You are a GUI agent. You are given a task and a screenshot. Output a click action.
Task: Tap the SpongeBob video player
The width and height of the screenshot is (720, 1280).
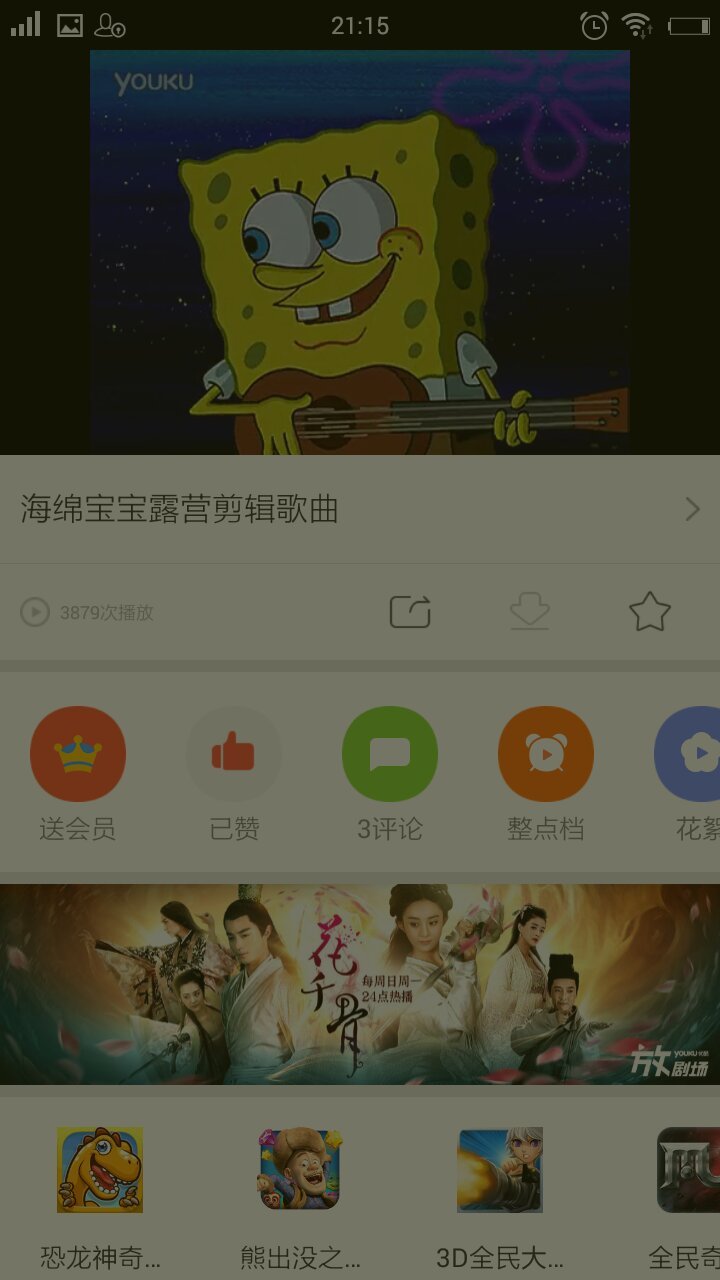tap(360, 252)
